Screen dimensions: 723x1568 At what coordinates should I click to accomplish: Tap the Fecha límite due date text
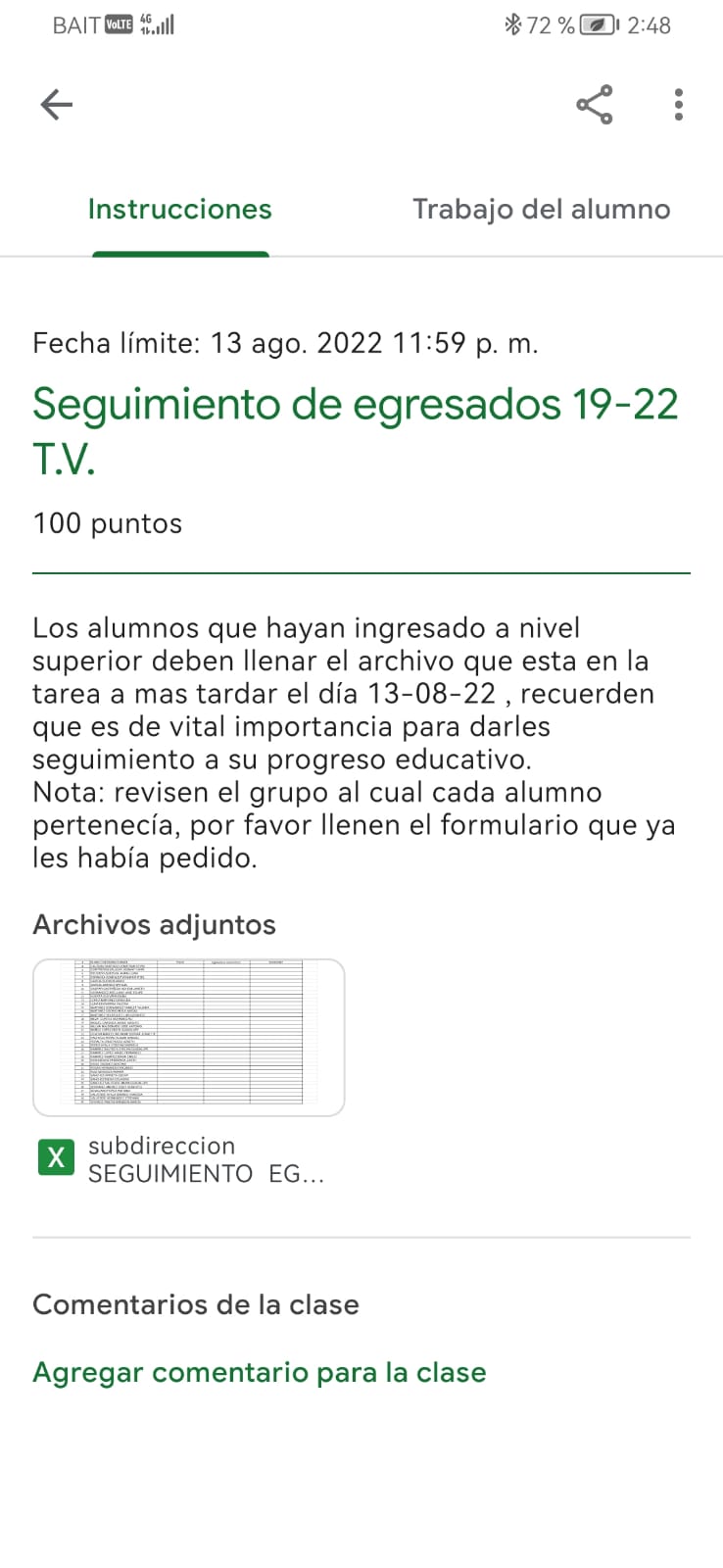coord(285,343)
